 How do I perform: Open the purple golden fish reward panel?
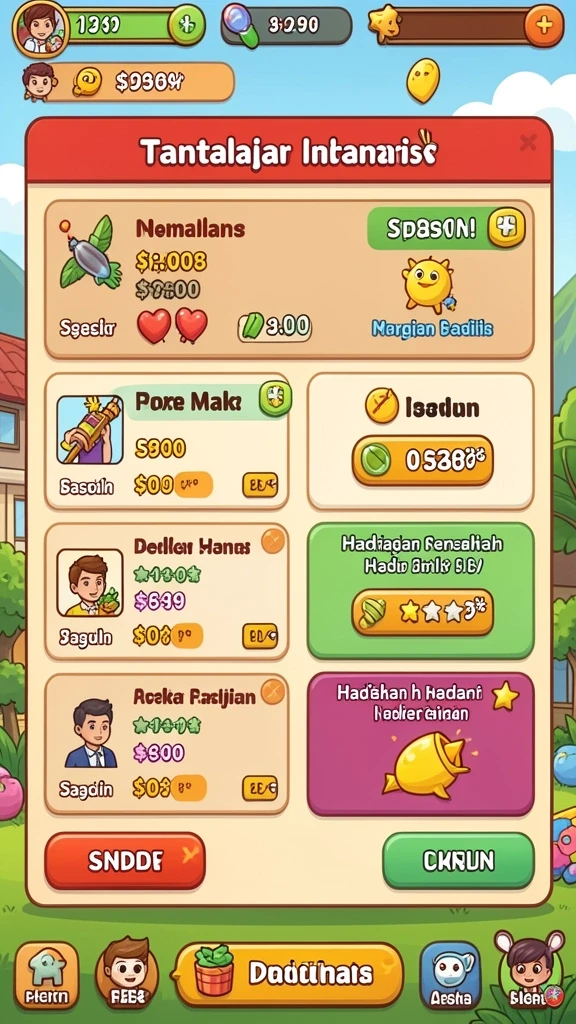click(x=421, y=744)
